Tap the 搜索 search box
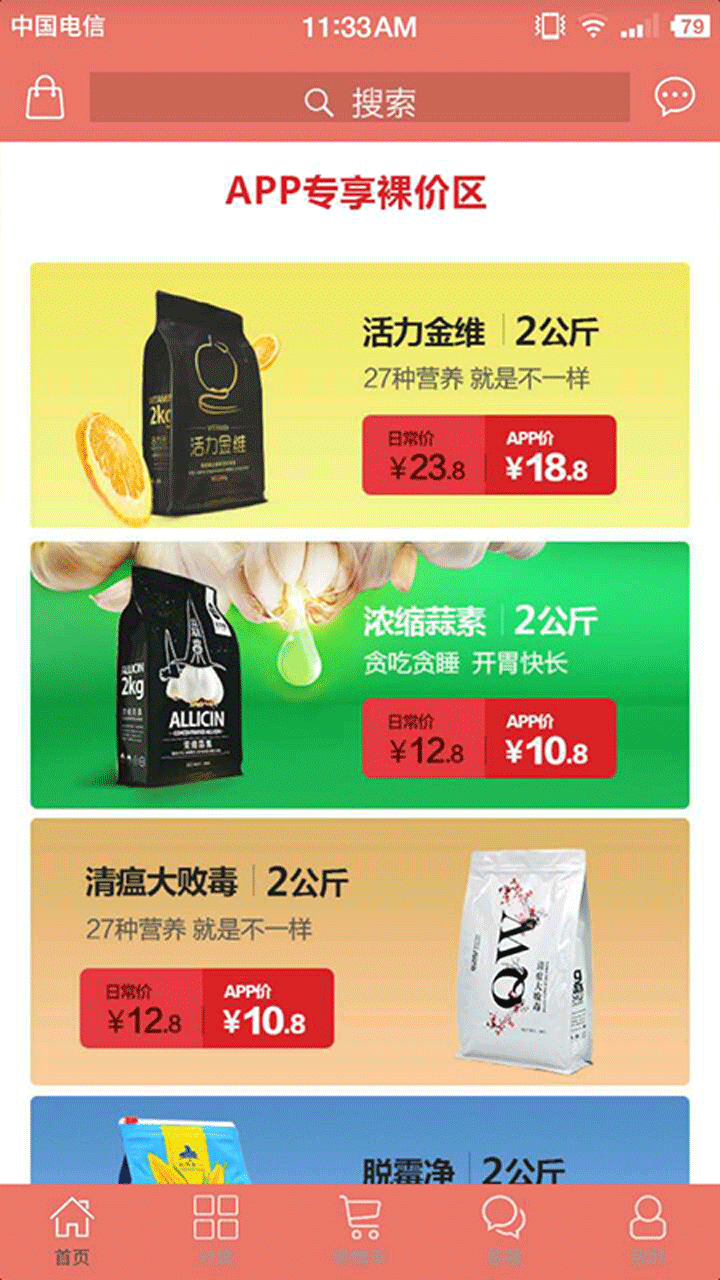 click(360, 99)
